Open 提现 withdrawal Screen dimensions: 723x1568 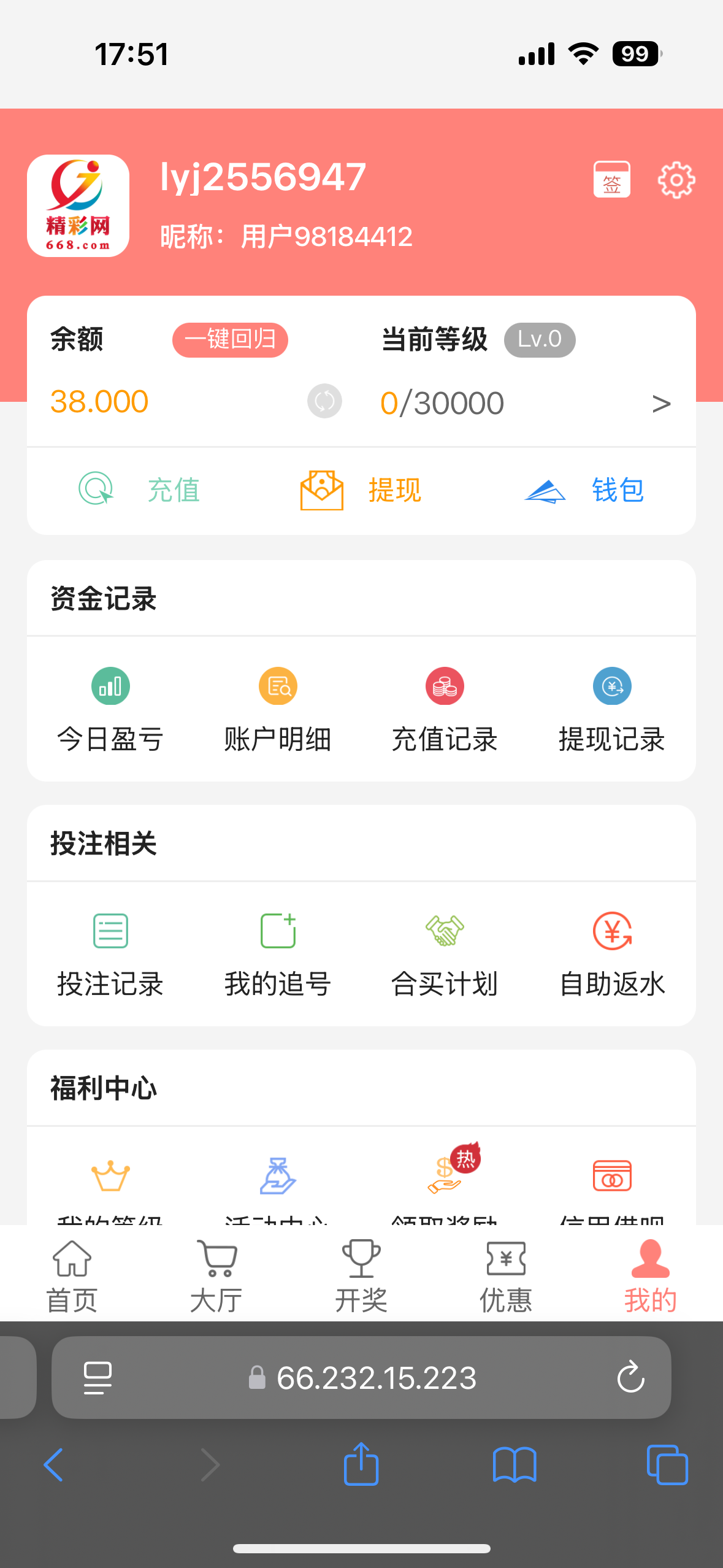click(x=362, y=490)
